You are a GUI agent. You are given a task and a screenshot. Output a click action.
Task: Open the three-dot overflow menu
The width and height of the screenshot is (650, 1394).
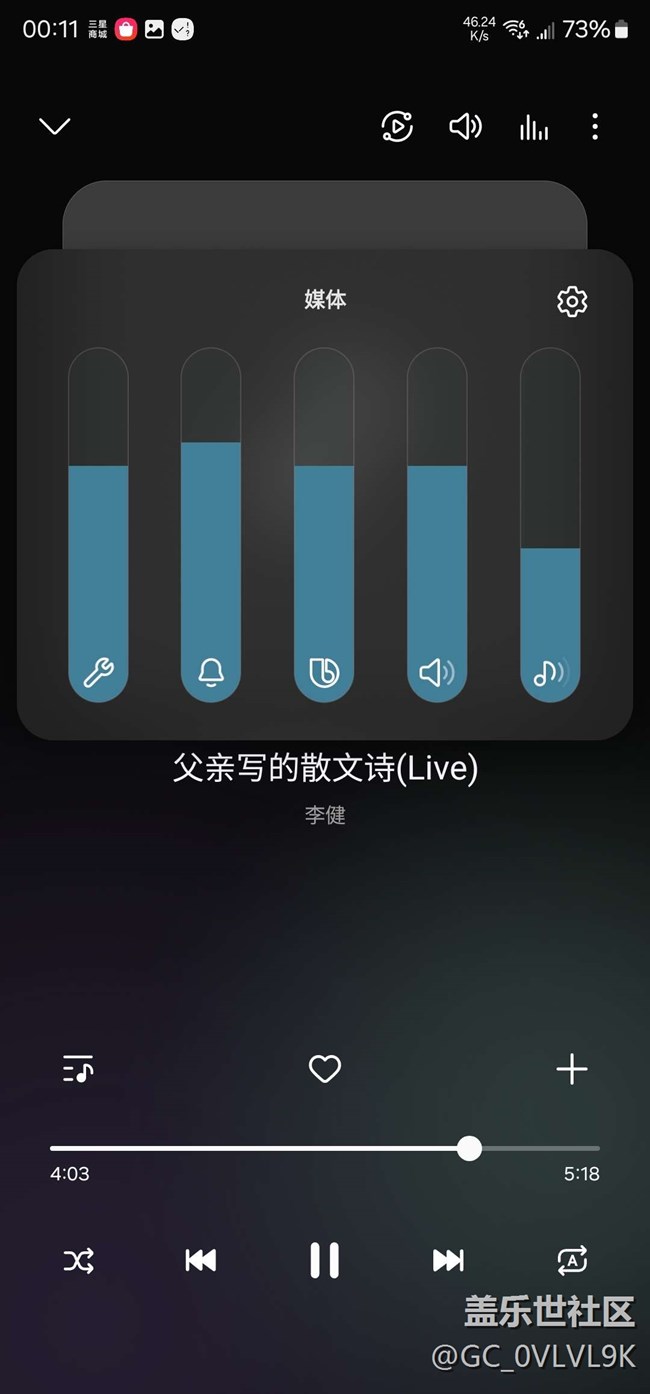(595, 127)
